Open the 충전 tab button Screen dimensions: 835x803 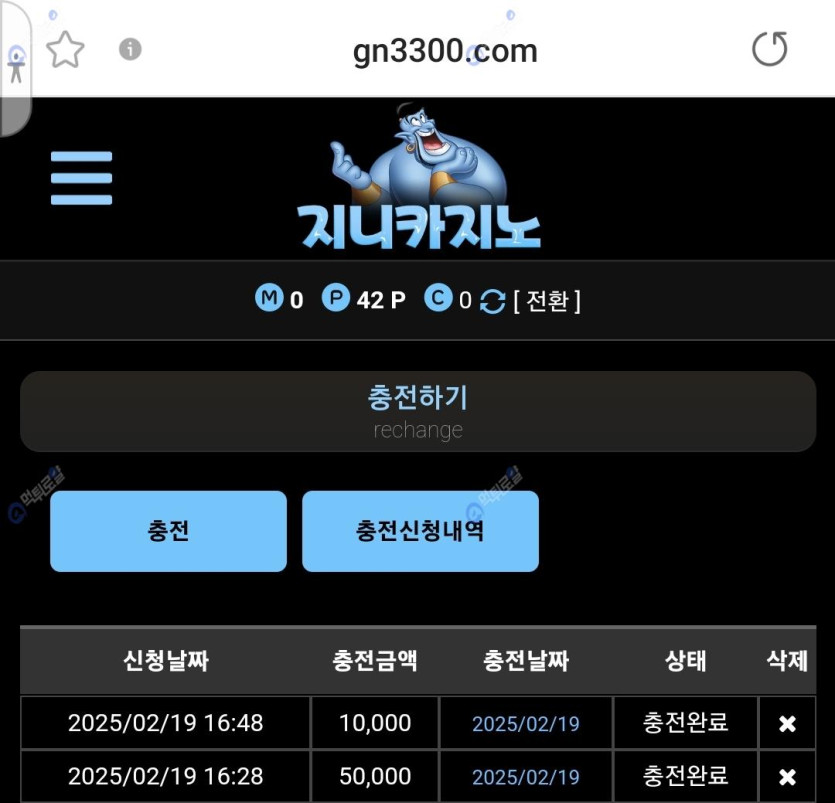(x=168, y=531)
